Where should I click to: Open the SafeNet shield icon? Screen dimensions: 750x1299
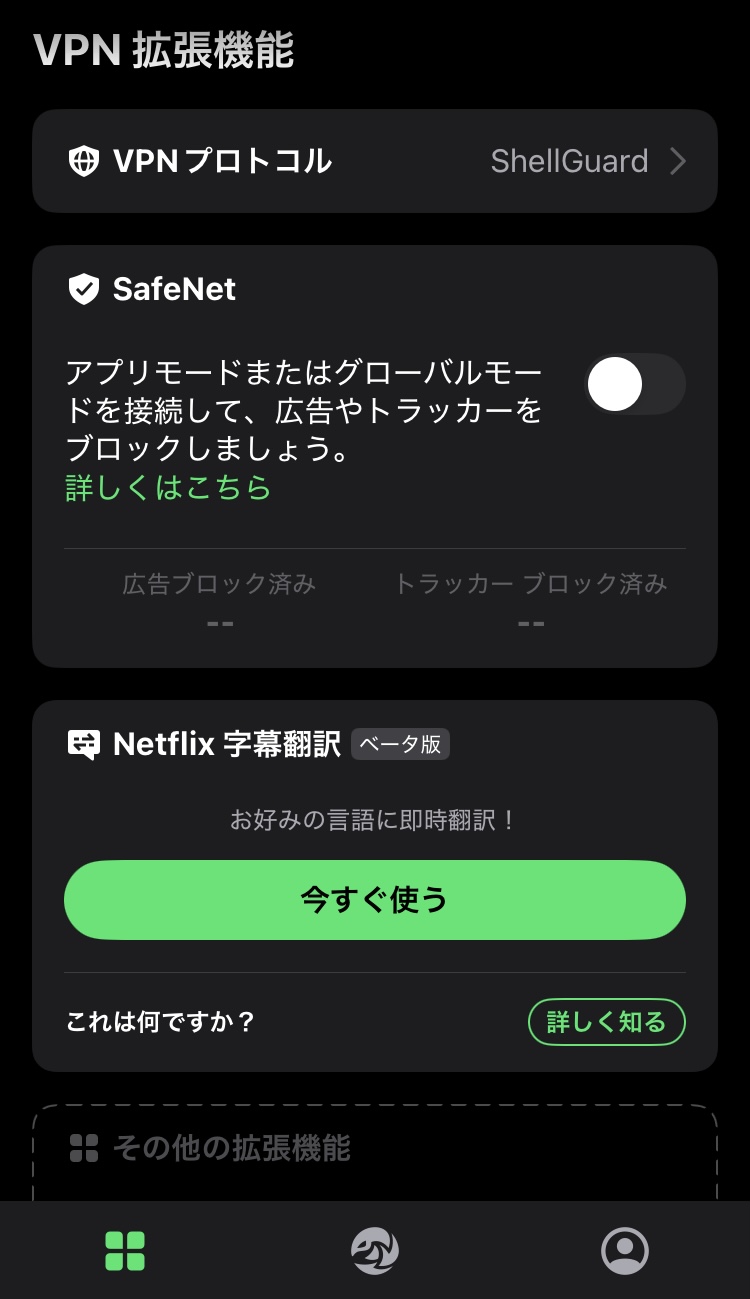pos(84,289)
